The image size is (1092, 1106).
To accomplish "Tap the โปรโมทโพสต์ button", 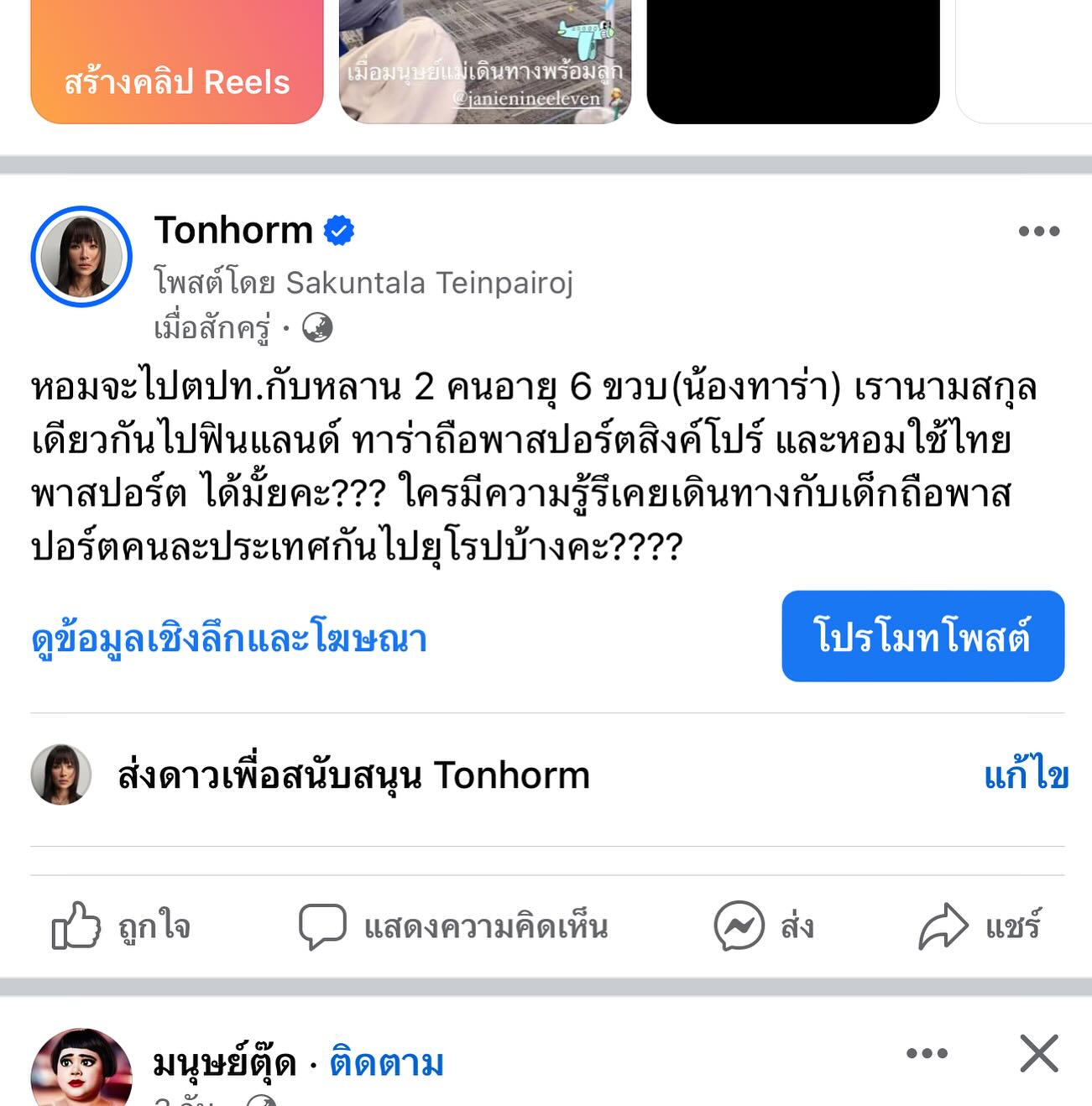I will coord(922,636).
